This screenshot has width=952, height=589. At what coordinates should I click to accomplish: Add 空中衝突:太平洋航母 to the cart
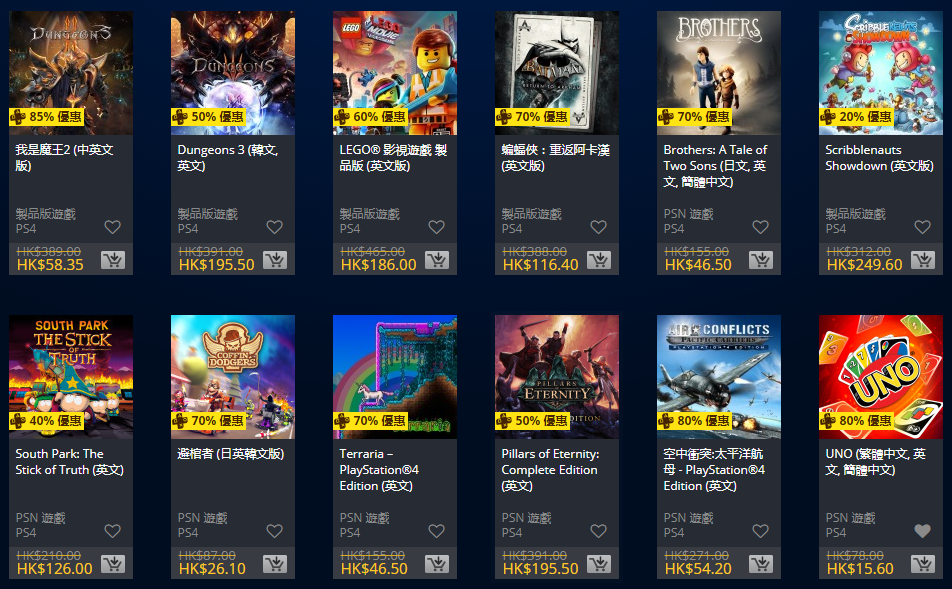760,565
